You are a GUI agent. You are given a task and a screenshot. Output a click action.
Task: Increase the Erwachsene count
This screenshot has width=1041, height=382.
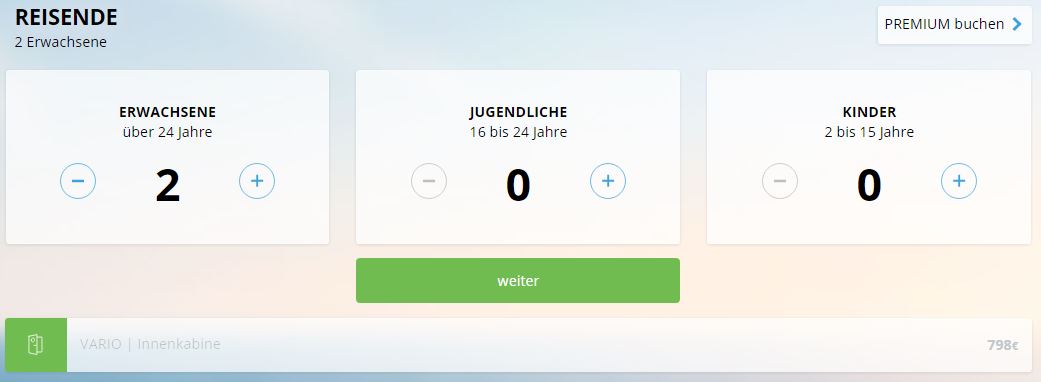(x=257, y=181)
